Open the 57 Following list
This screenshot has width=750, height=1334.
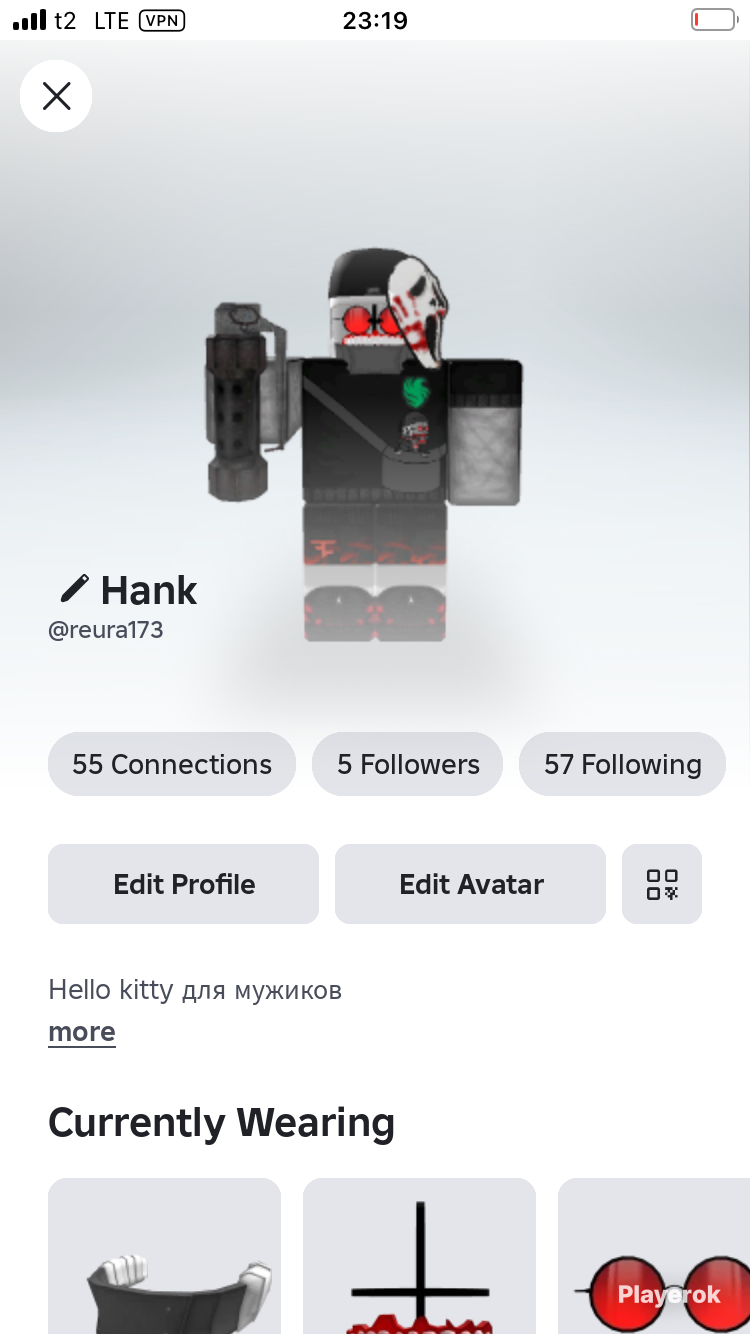tap(622, 764)
